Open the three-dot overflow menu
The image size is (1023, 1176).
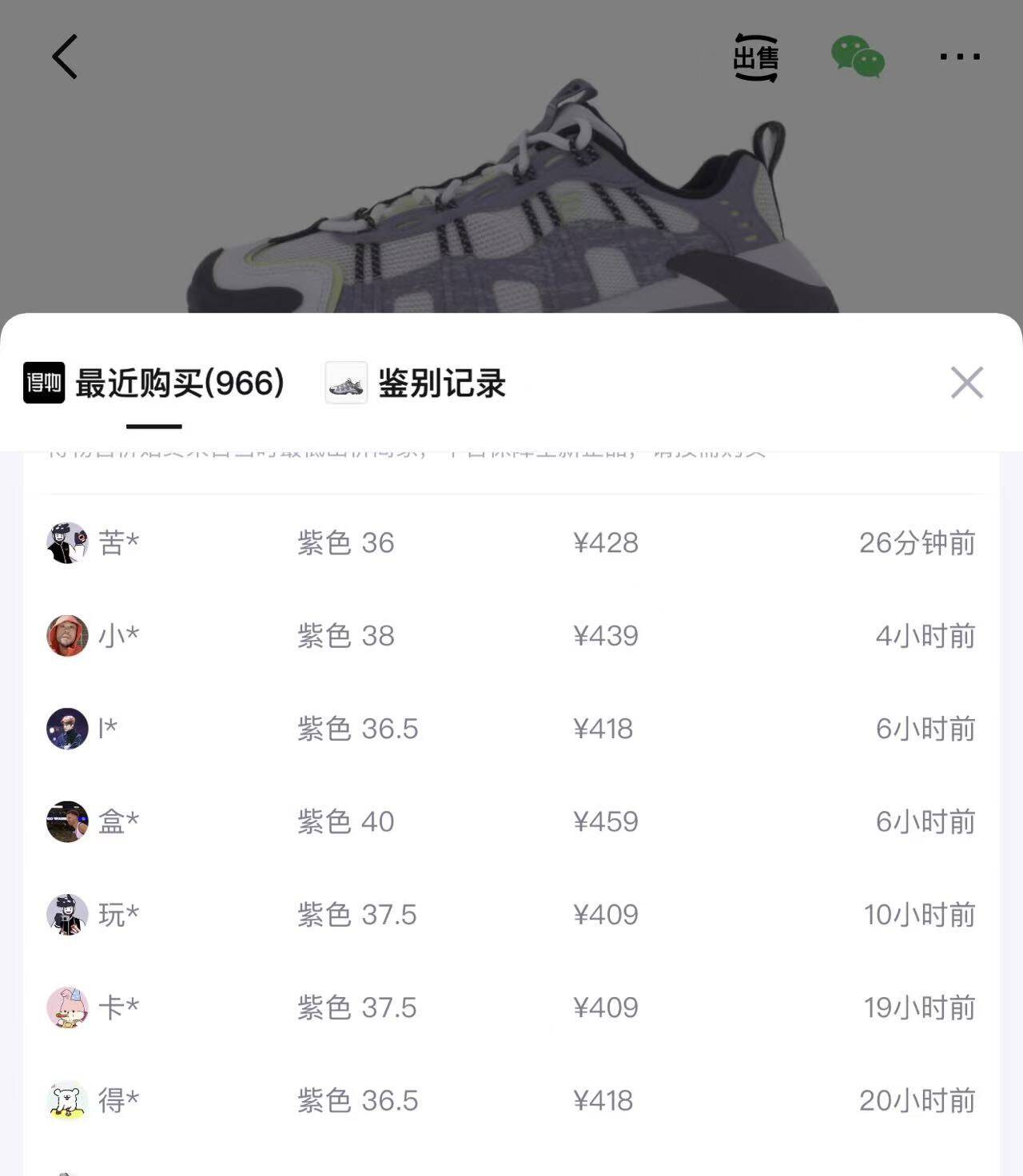959,57
